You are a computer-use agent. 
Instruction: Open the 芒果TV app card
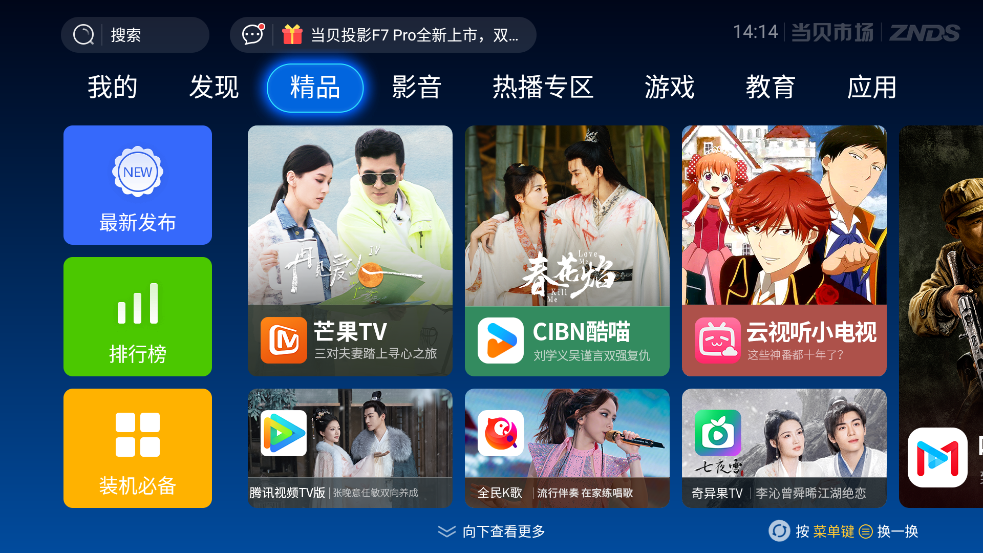click(350, 250)
